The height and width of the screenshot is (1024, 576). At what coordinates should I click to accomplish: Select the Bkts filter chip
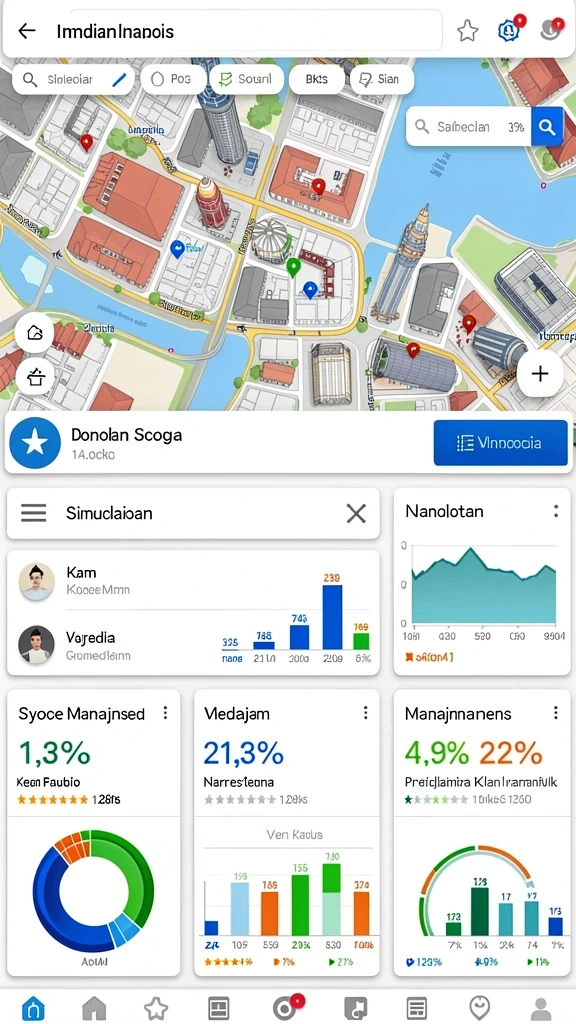pyautogui.click(x=317, y=80)
